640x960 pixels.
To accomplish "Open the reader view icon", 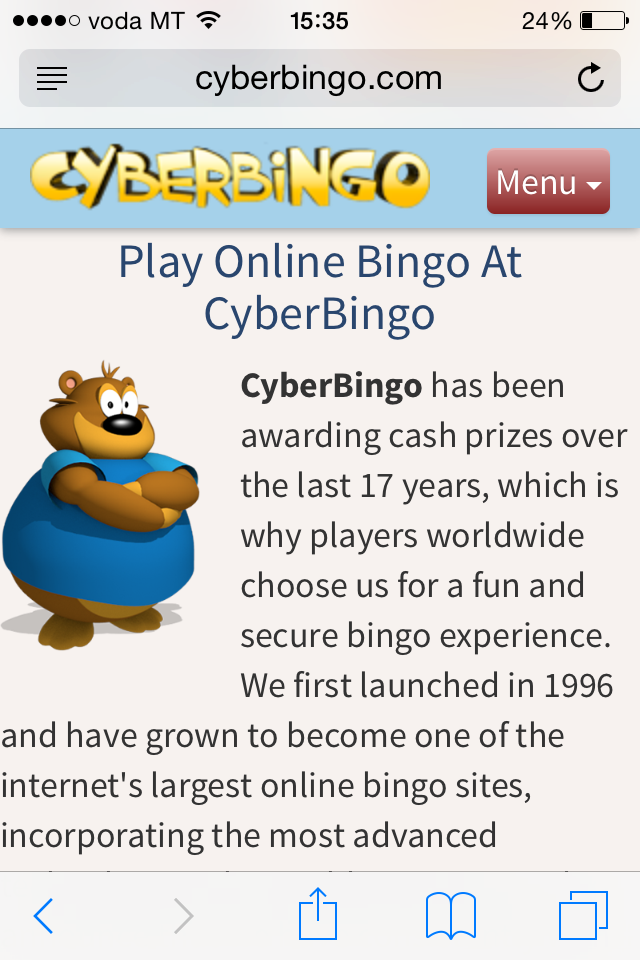I will (52, 79).
